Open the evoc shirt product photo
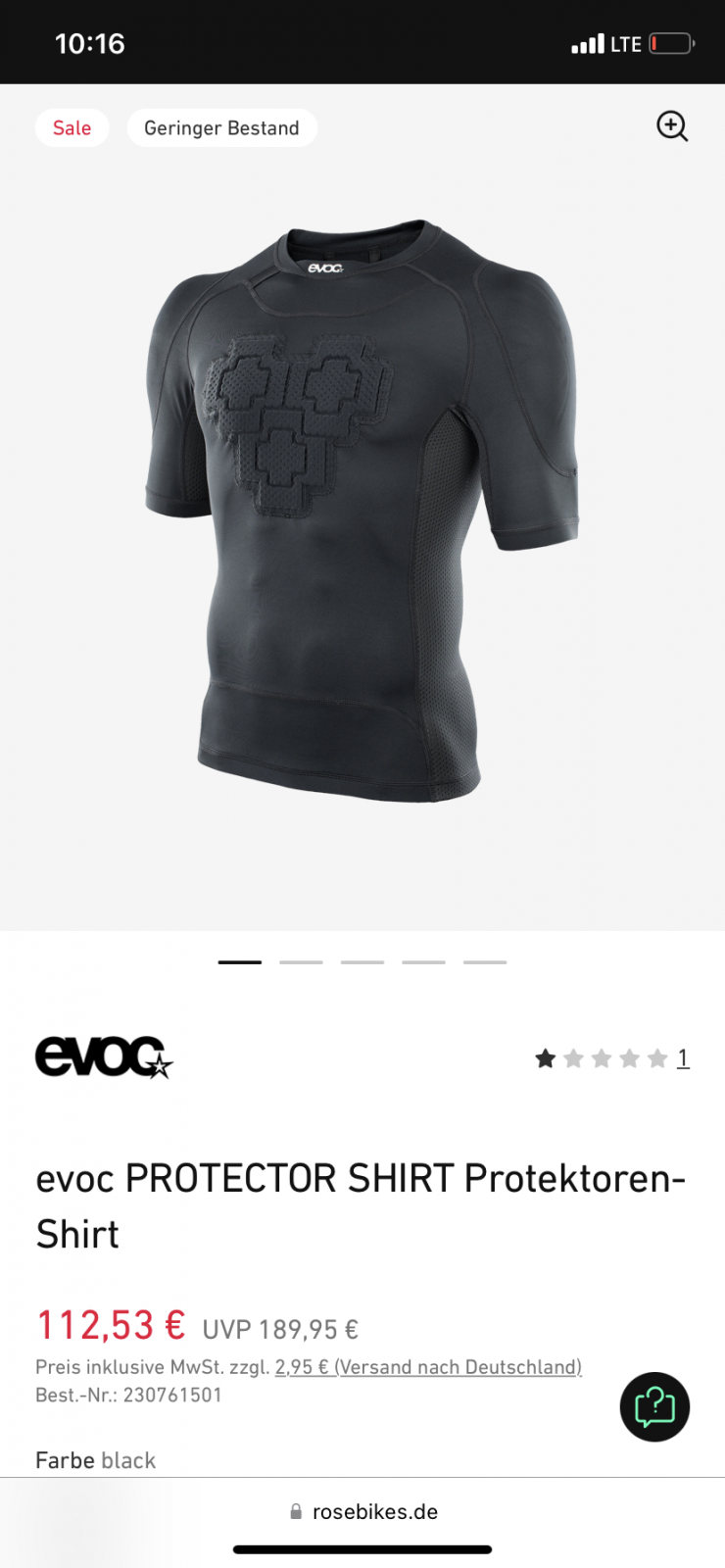Image resolution: width=725 pixels, height=1568 pixels. click(362, 510)
